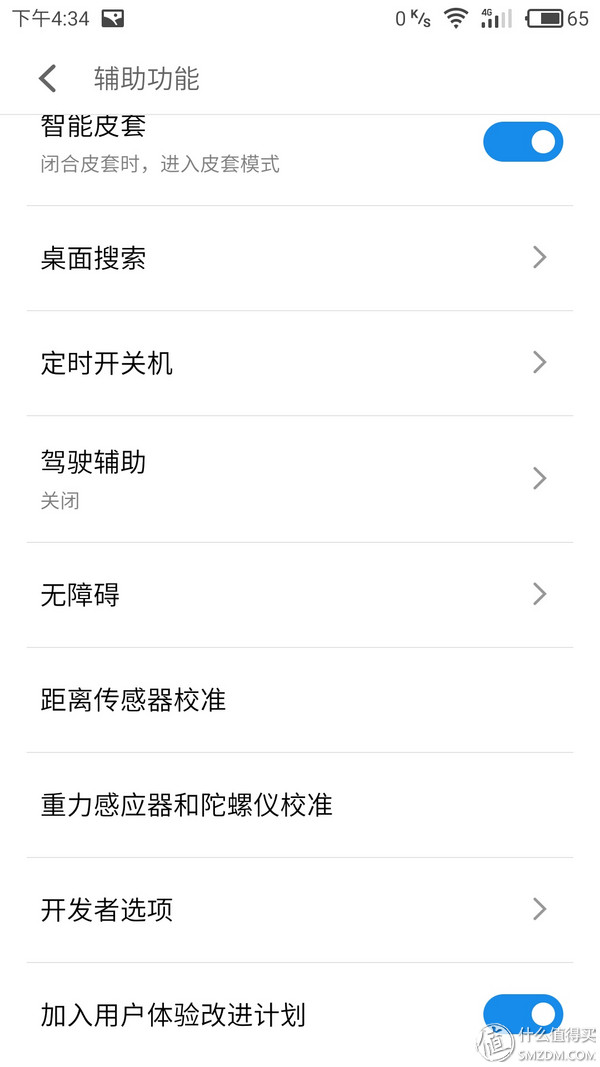Disable 加入用户体验改进计划 switch

pos(522,1014)
